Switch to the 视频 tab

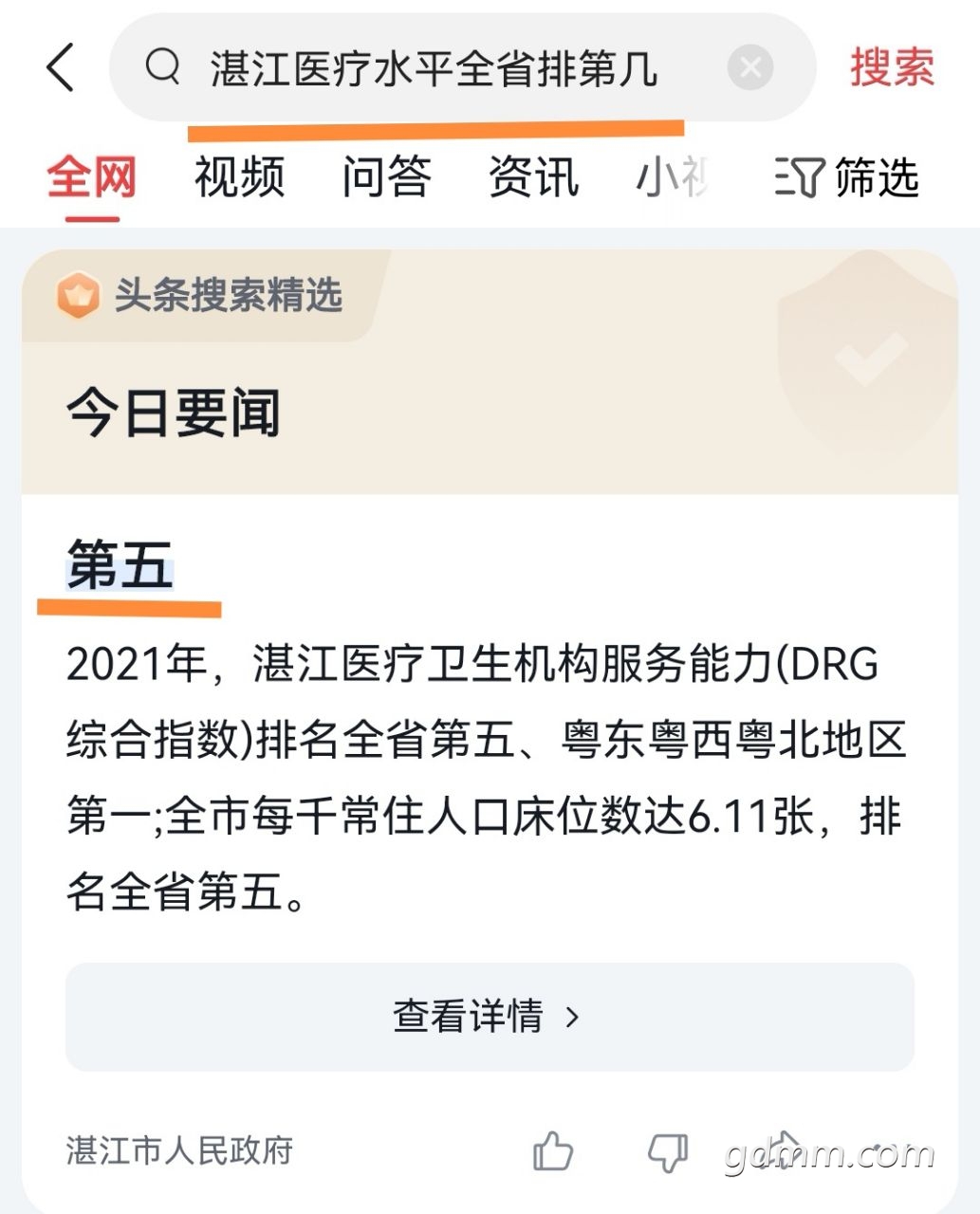coord(239,177)
